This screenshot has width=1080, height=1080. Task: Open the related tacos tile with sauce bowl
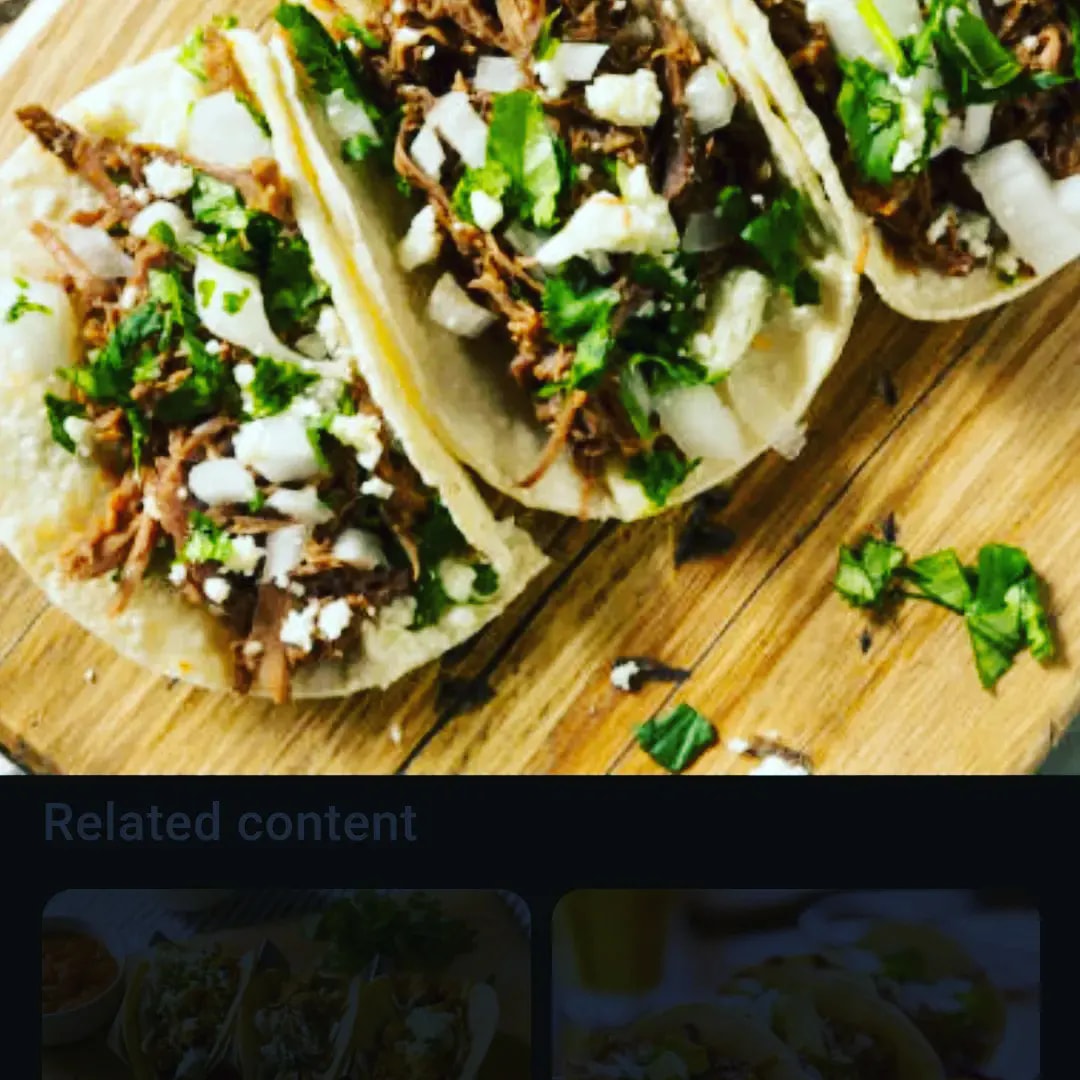[x=286, y=984]
